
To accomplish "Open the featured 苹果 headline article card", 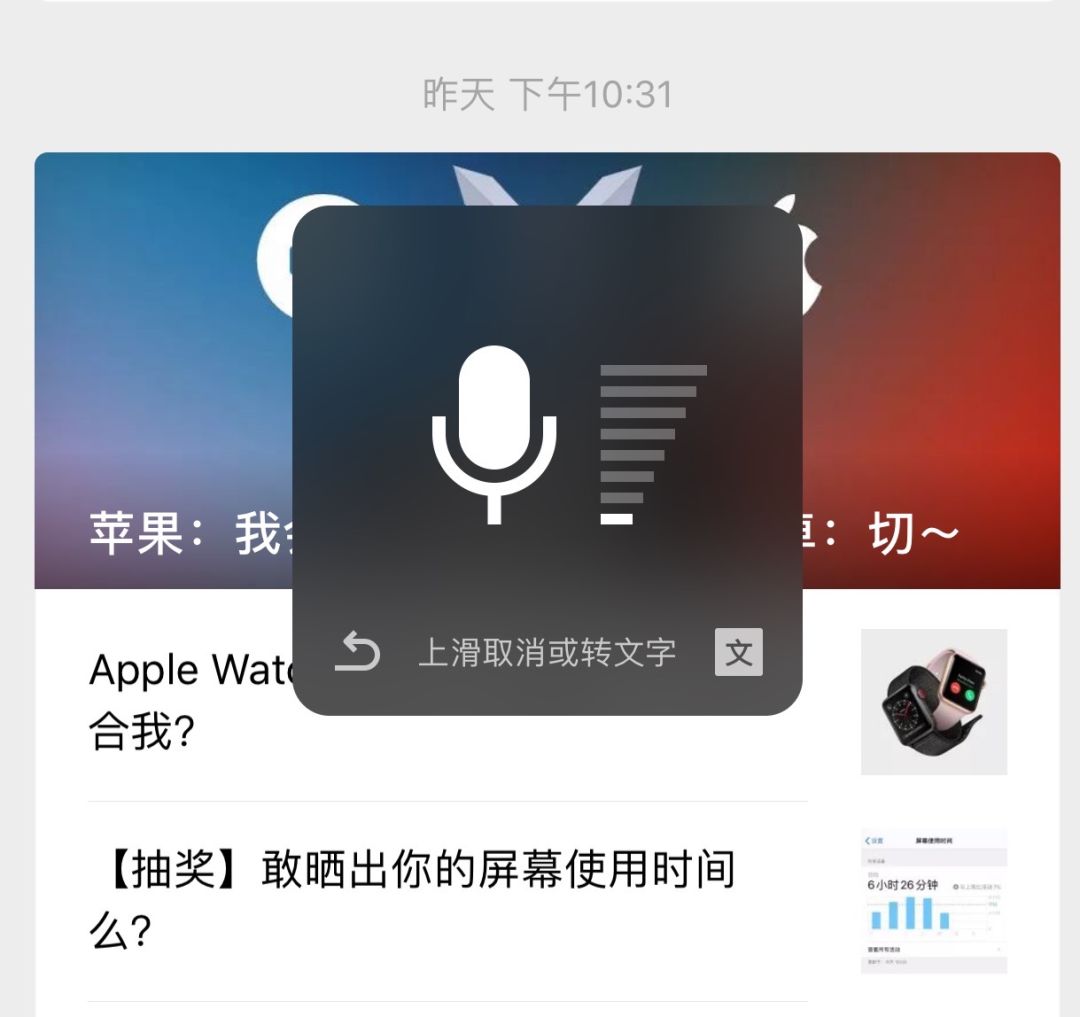I will click(x=160, y=400).
